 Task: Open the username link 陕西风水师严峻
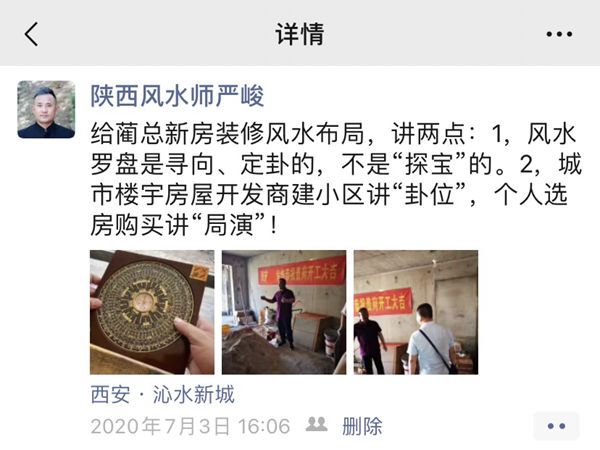(x=177, y=96)
